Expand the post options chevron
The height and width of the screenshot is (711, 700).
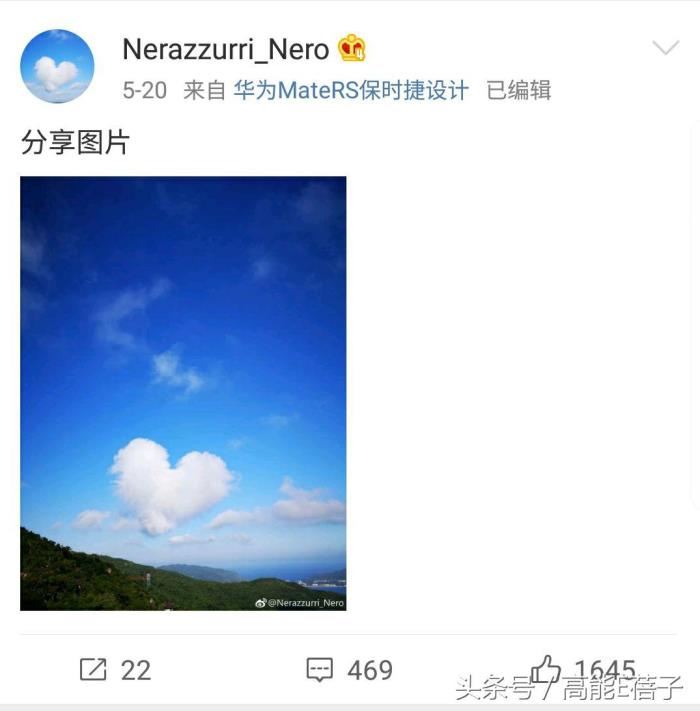(x=665, y=48)
